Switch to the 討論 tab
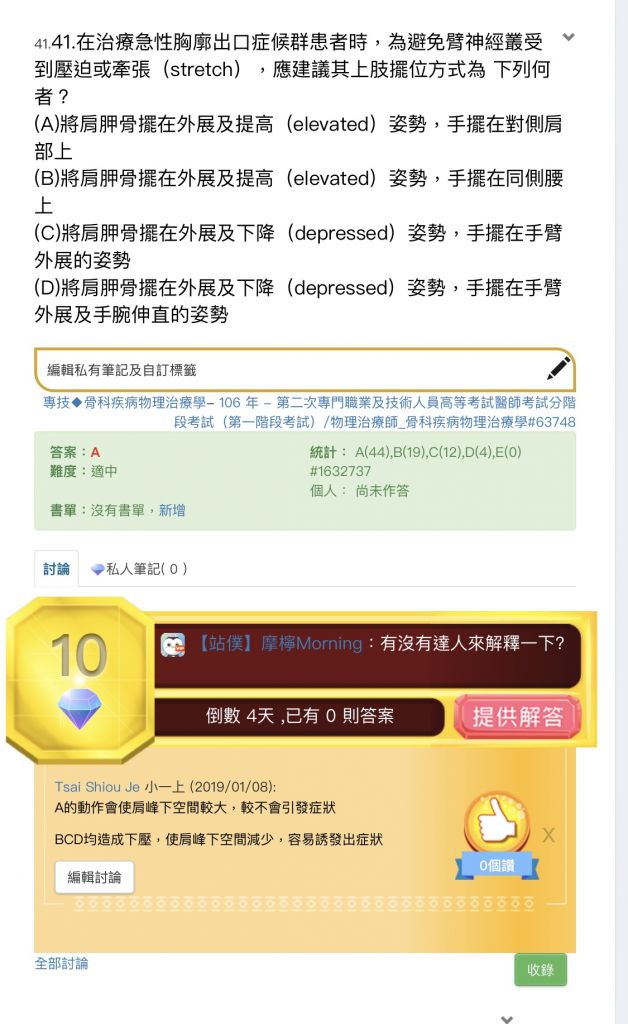Image resolution: width=628 pixels, height=1024 pixels. [x=57, y=569]
